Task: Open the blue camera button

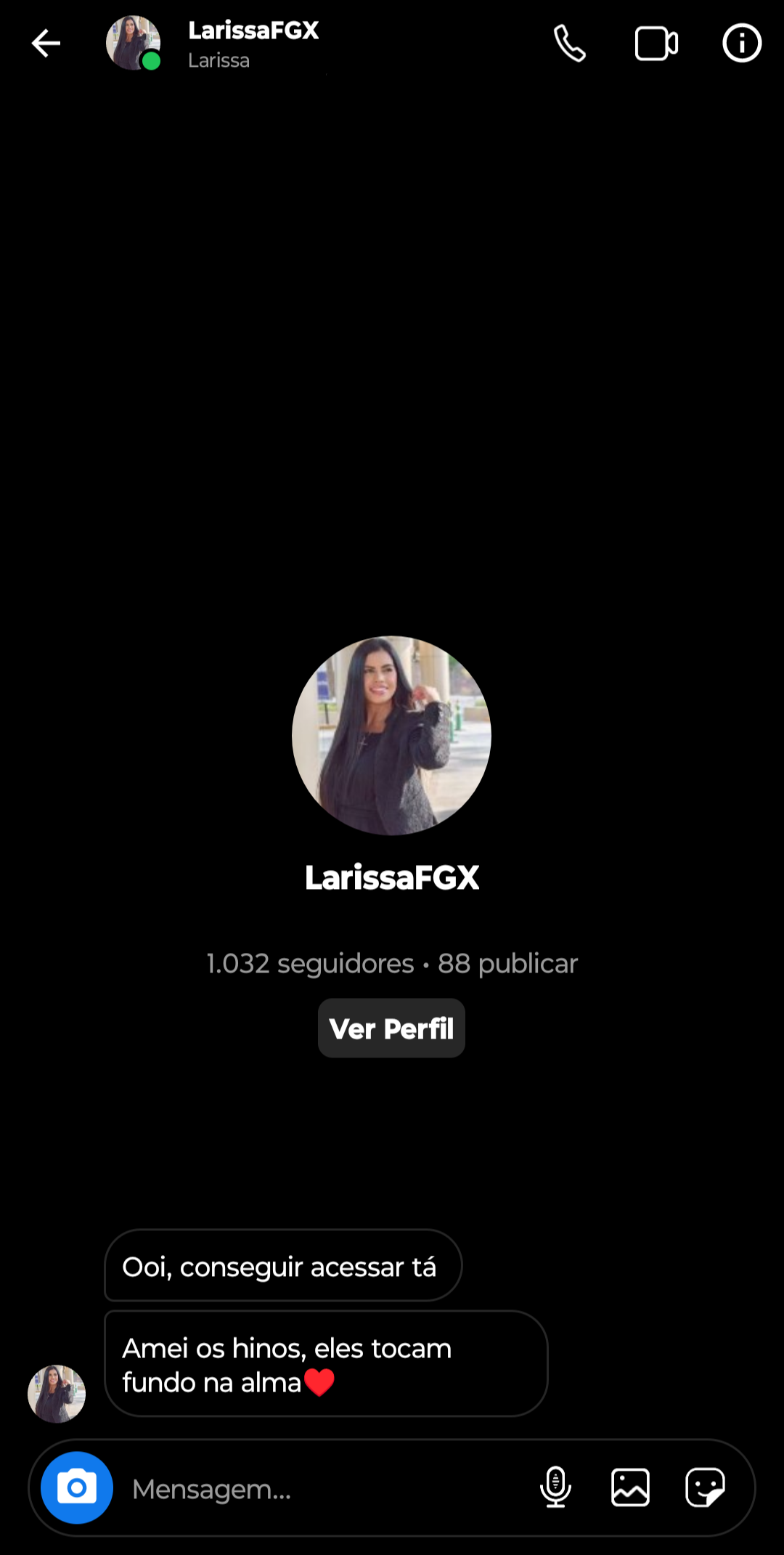Action: (77, 1487)
